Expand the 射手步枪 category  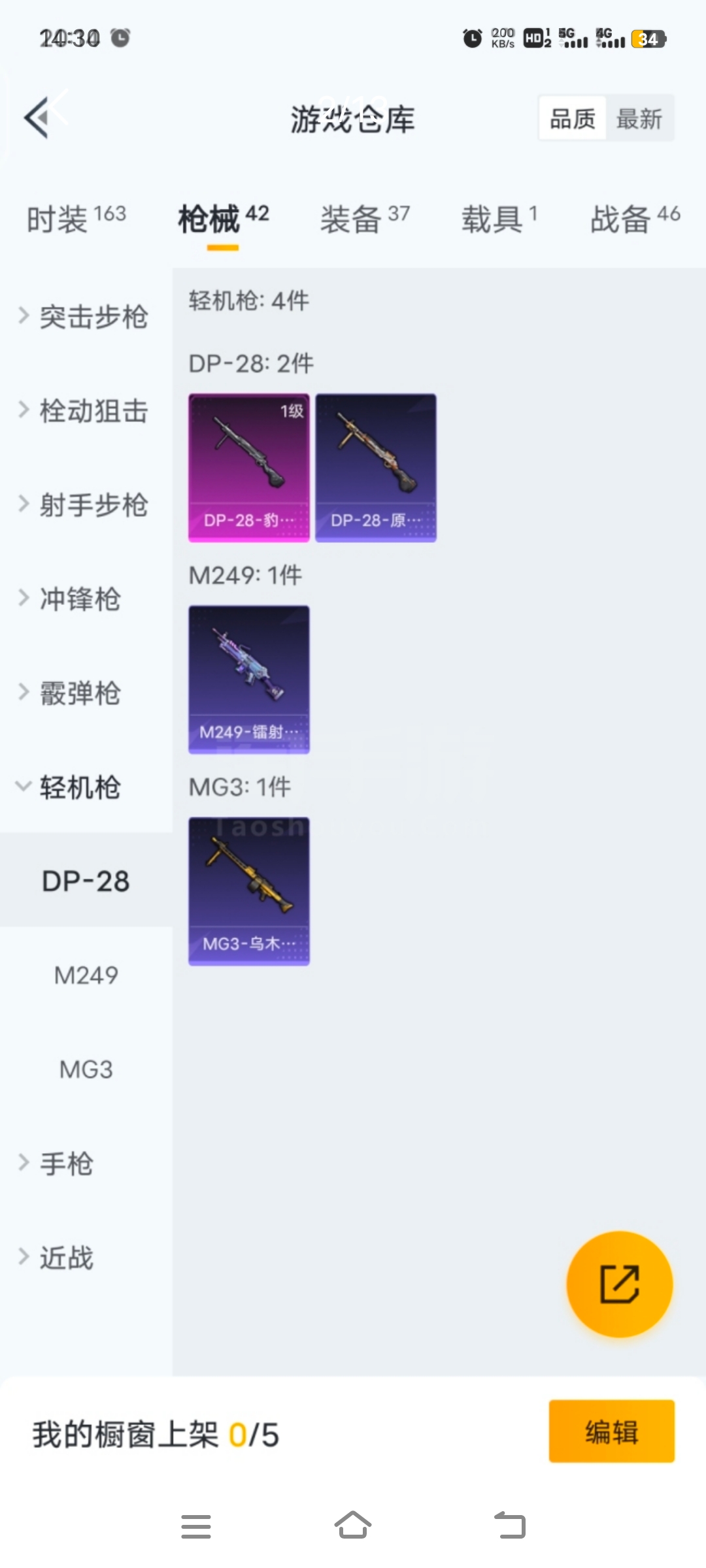[x=85, y=505]
